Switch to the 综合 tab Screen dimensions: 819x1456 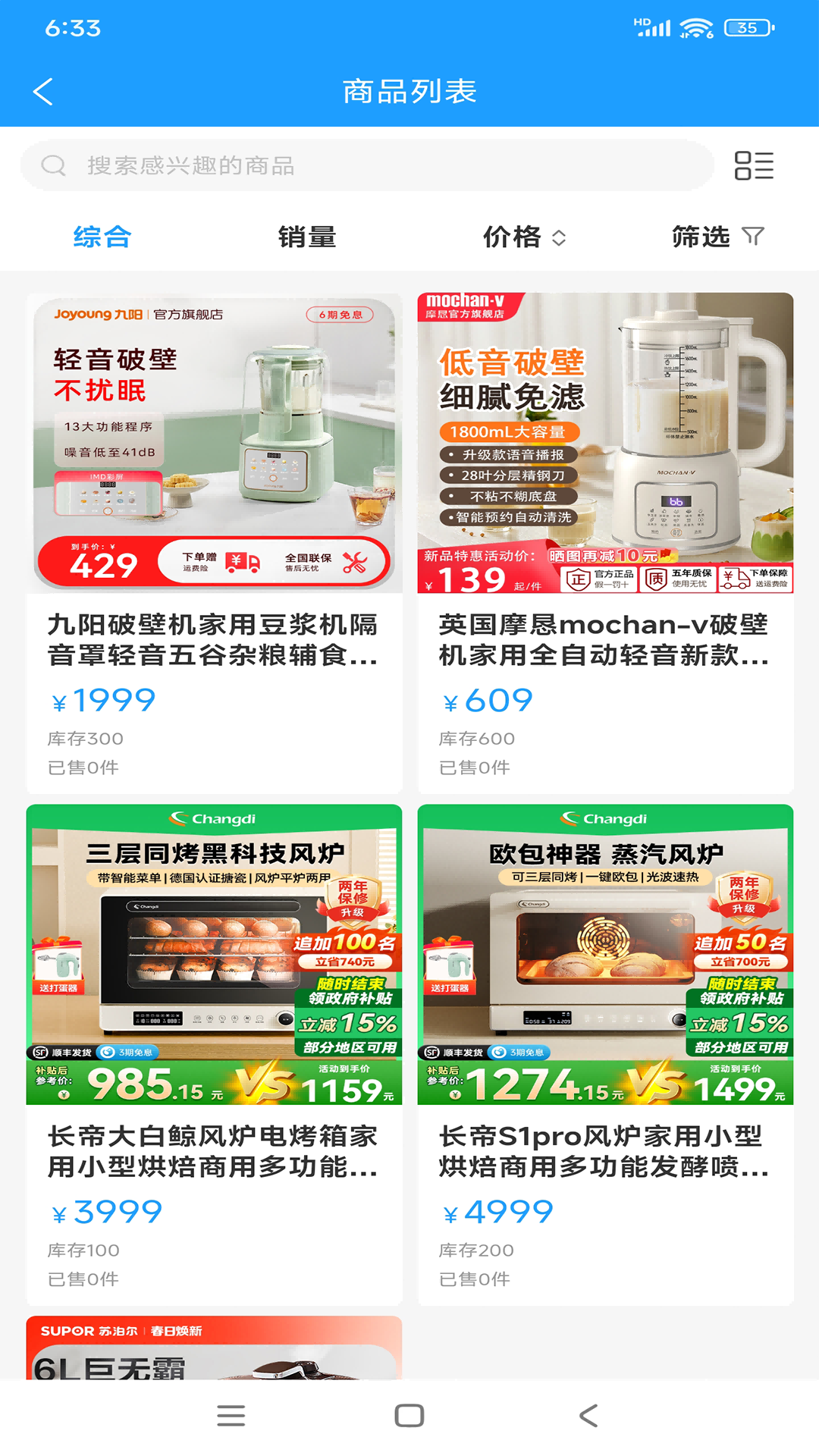(x=101, y=237)
